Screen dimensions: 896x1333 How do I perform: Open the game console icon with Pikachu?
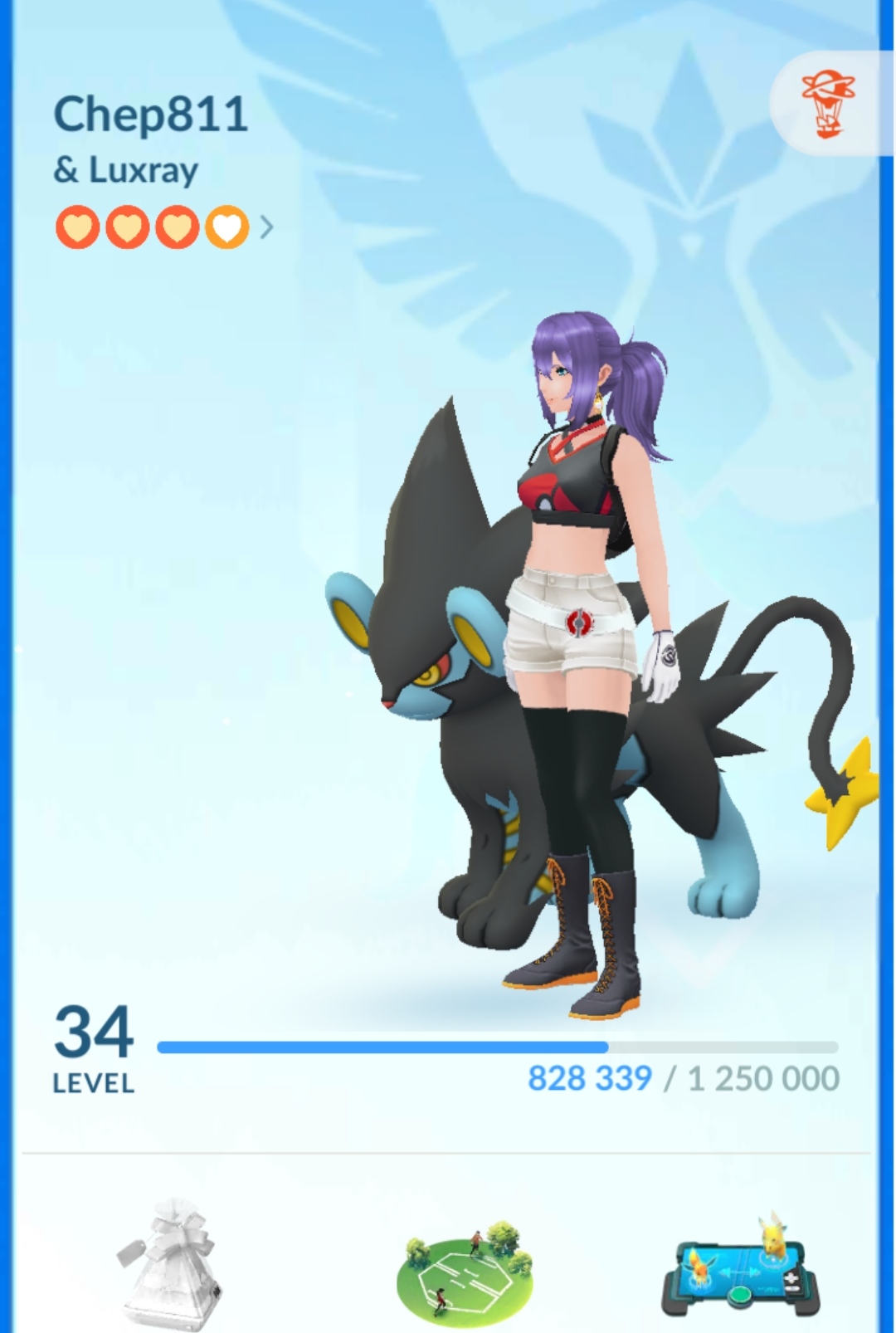[741, 1268]
